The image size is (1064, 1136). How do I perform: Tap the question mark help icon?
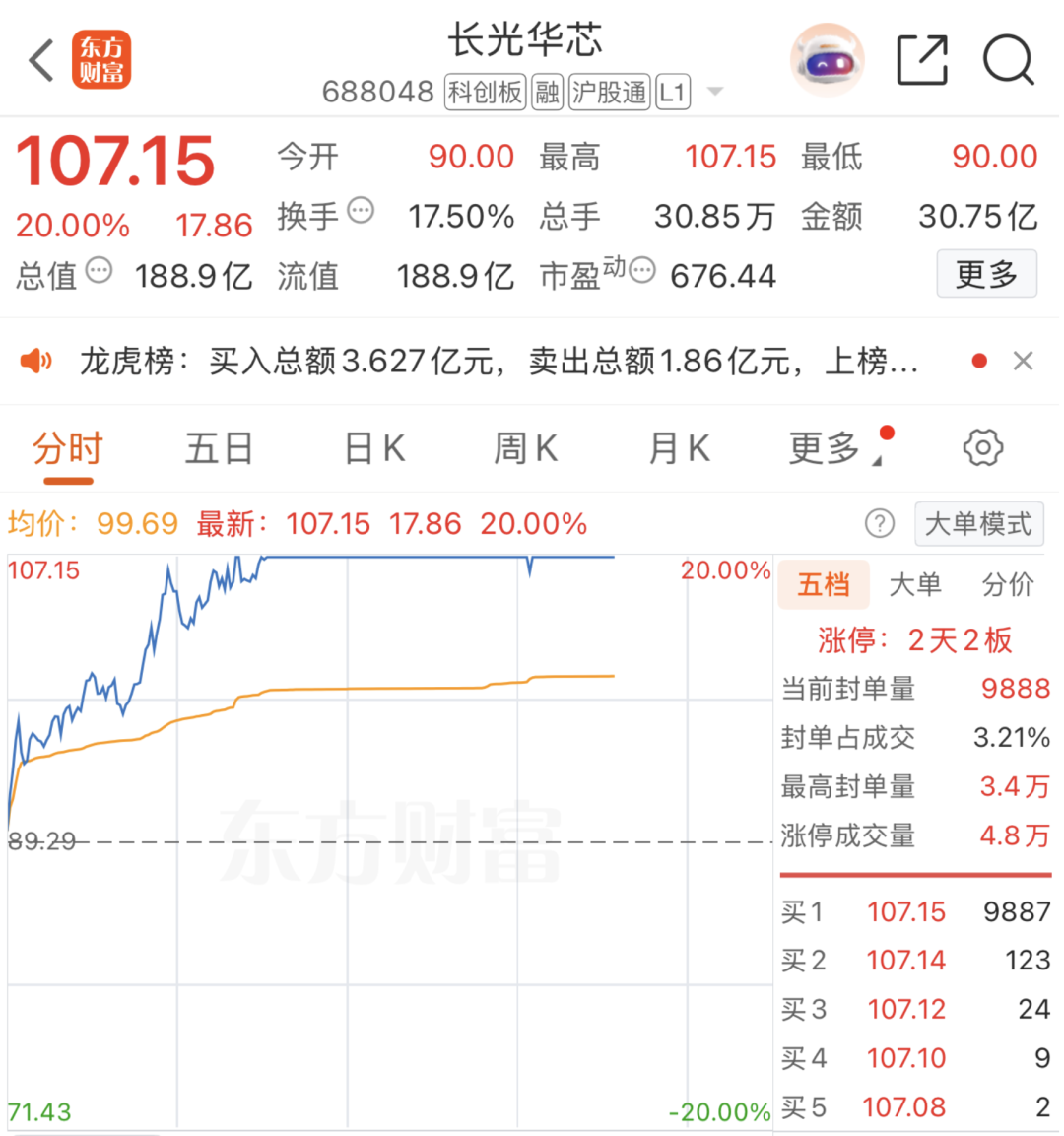click(880, 524)
